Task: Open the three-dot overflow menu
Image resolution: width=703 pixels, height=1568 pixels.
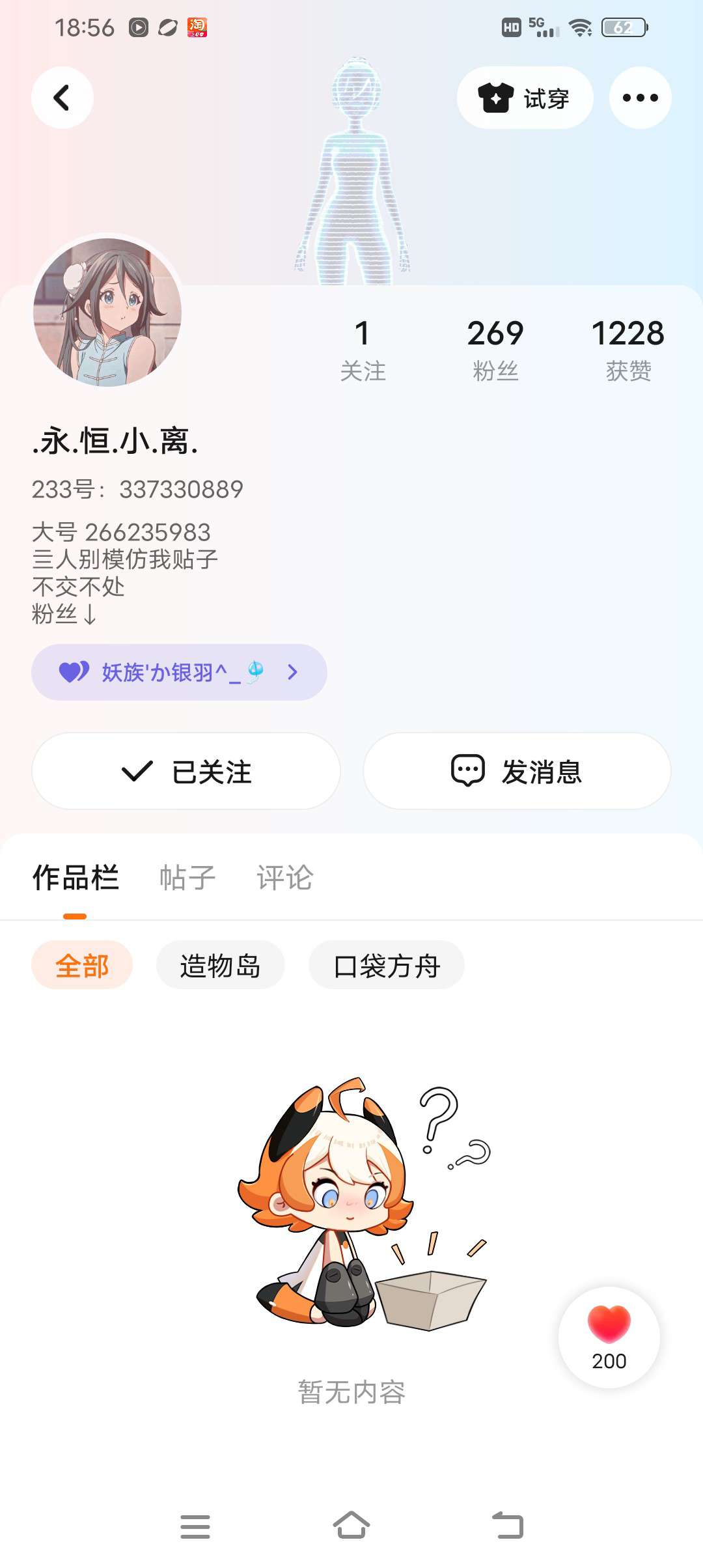Action: coord(640,98)
